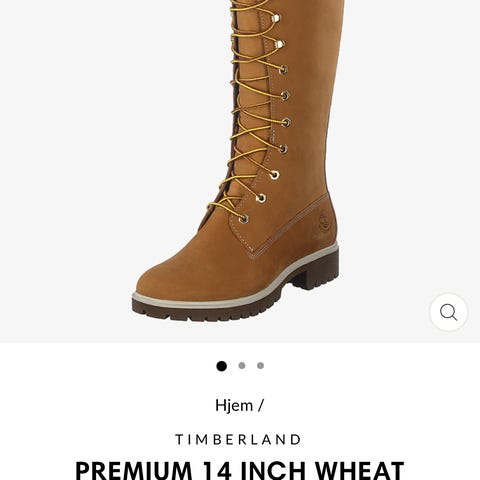Viewport: 480px width, 480px height.
Task: Tap the magnifier zoom icon
Action: coord(448,312)
